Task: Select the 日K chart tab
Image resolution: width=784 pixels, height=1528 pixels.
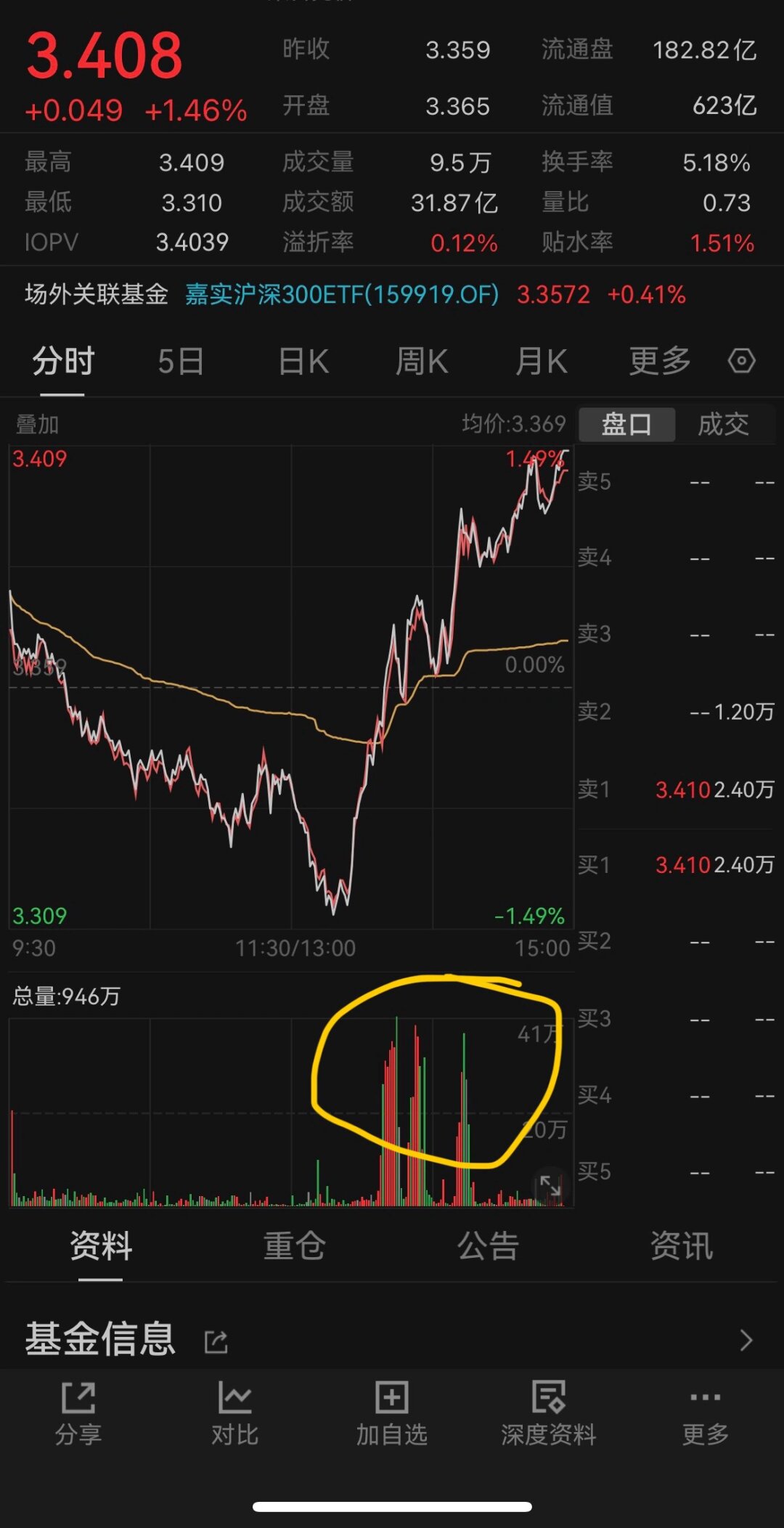Action: tap(304, 361)
